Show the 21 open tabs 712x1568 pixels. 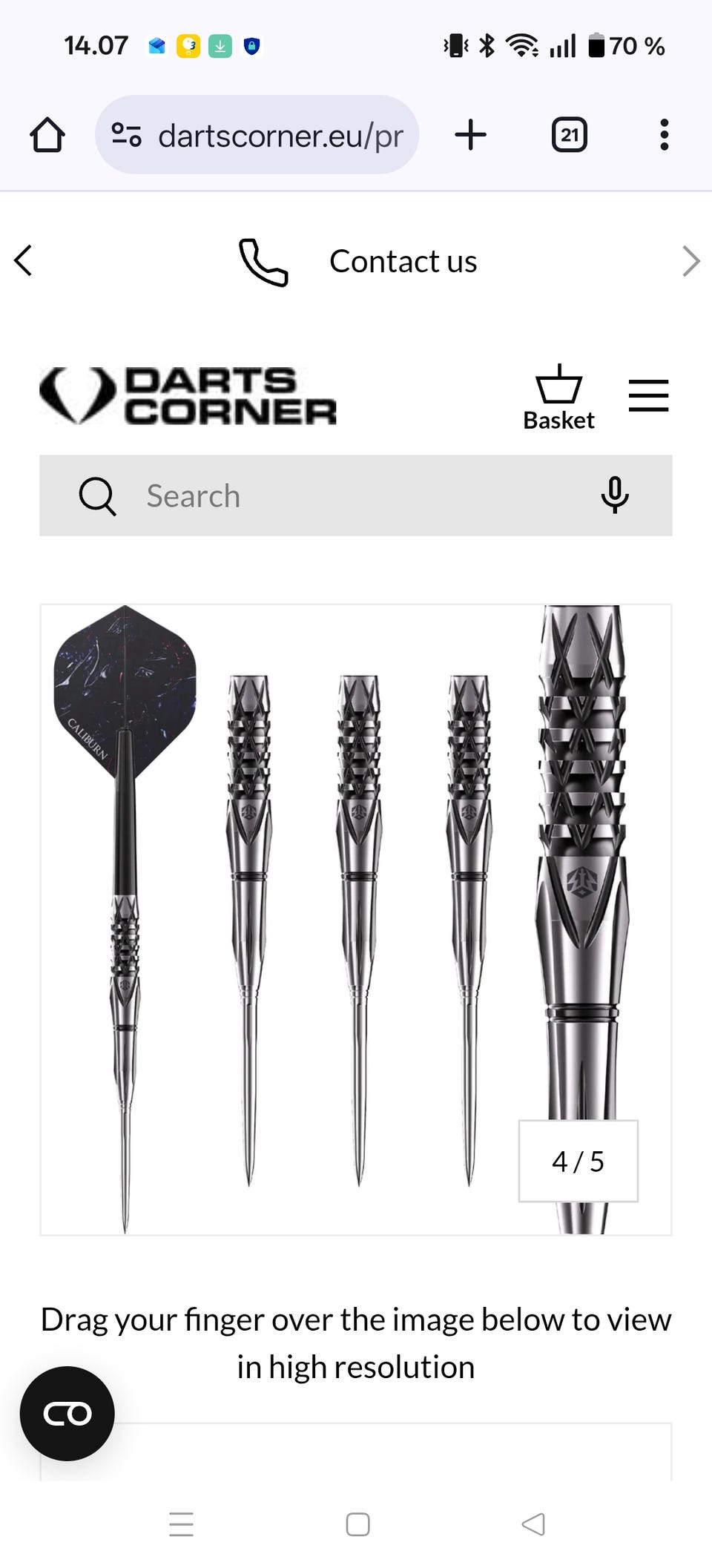(570, 135)
